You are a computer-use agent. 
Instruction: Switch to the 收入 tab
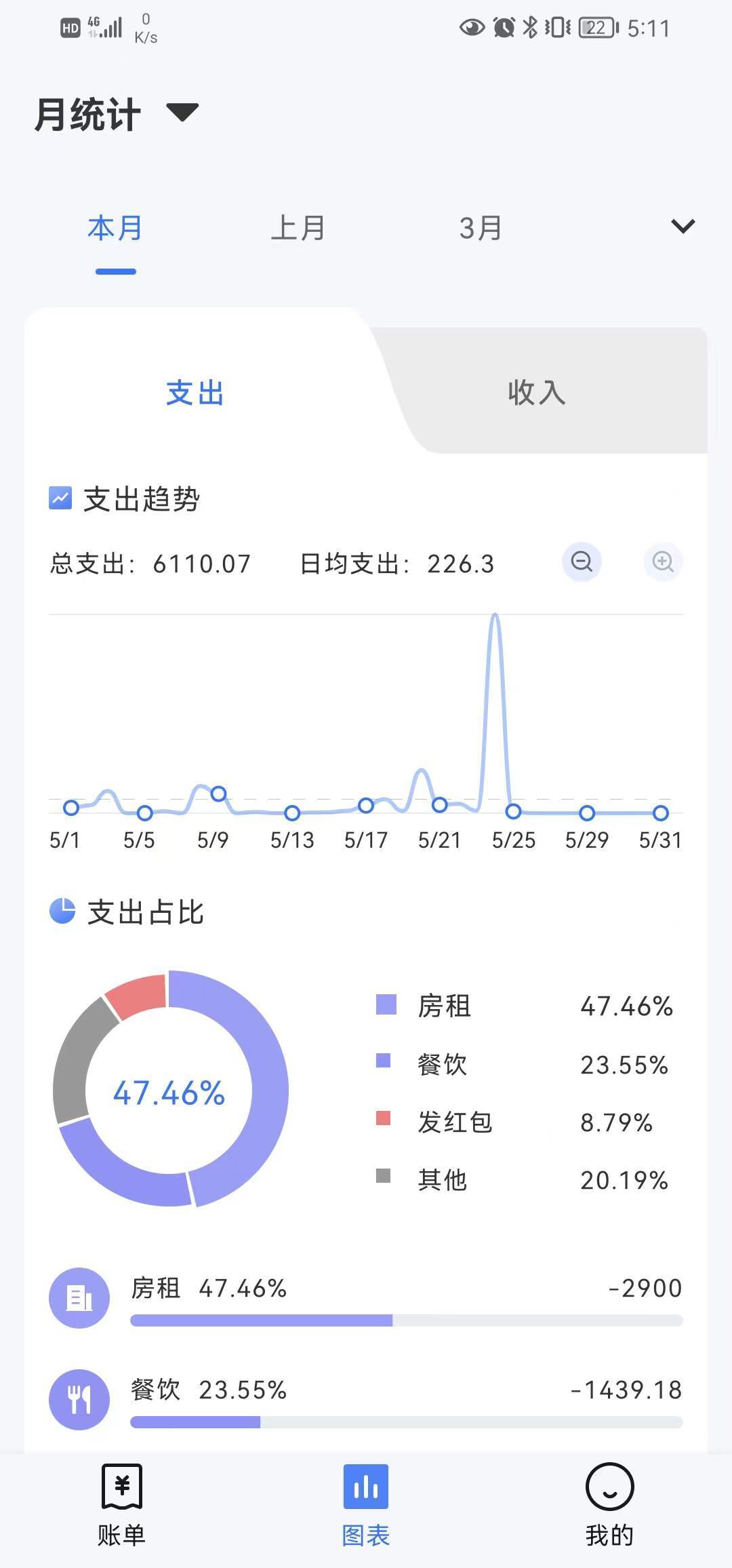[536, 394]
